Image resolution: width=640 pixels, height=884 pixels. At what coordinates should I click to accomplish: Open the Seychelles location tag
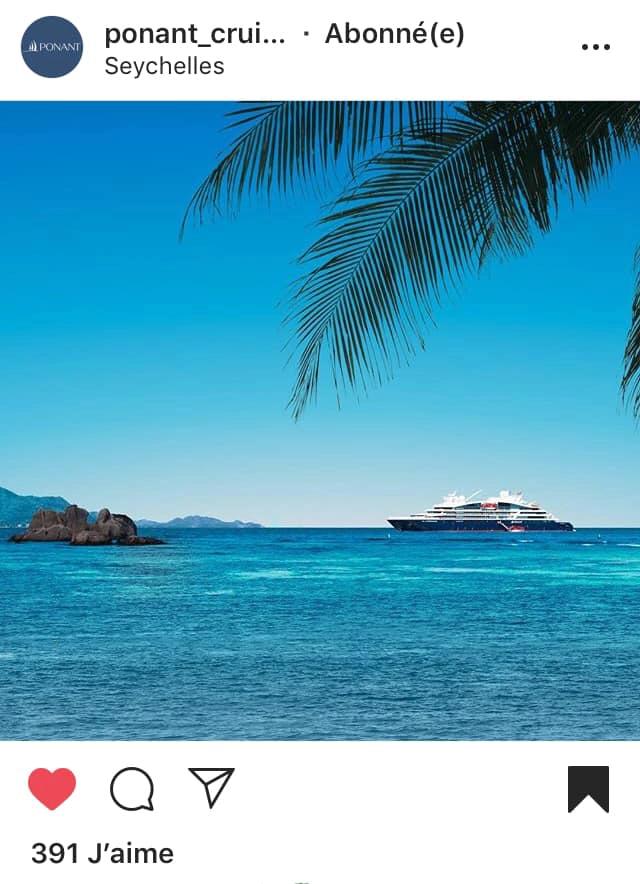pyautogui.click(x=164, y=66)
